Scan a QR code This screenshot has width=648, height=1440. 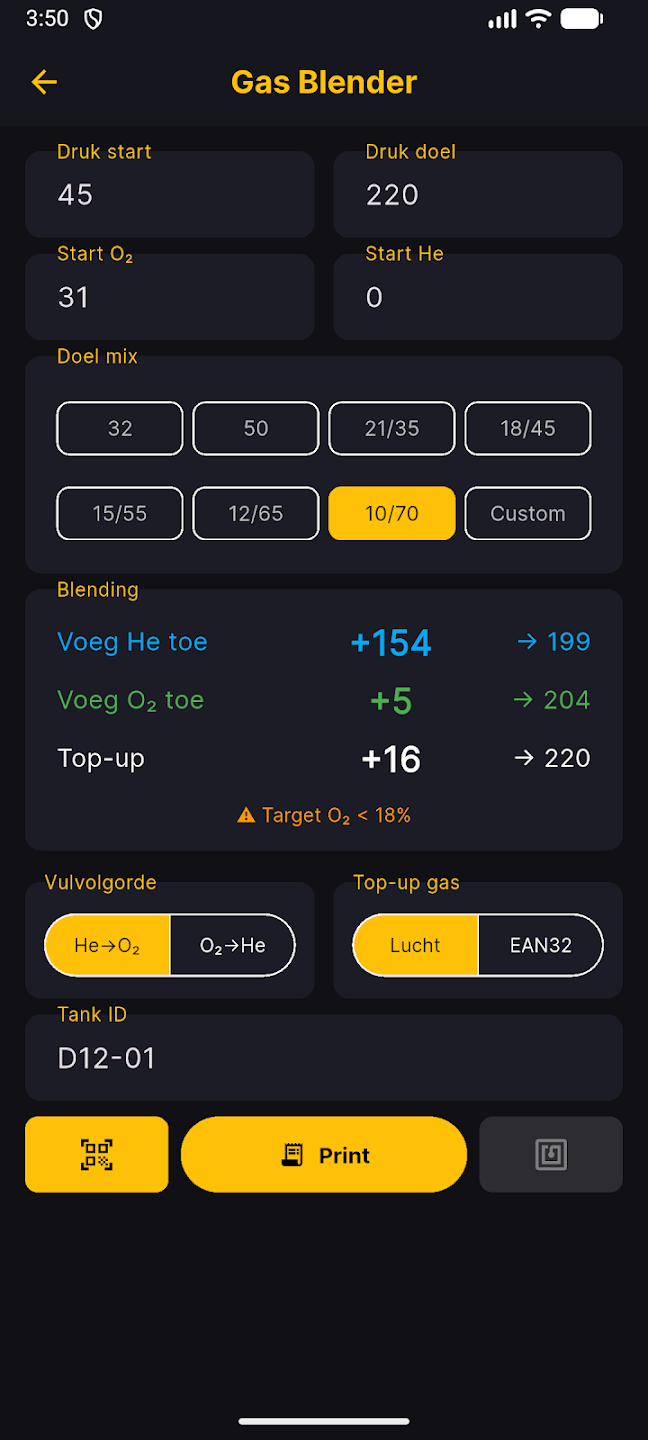point(97,1155)
